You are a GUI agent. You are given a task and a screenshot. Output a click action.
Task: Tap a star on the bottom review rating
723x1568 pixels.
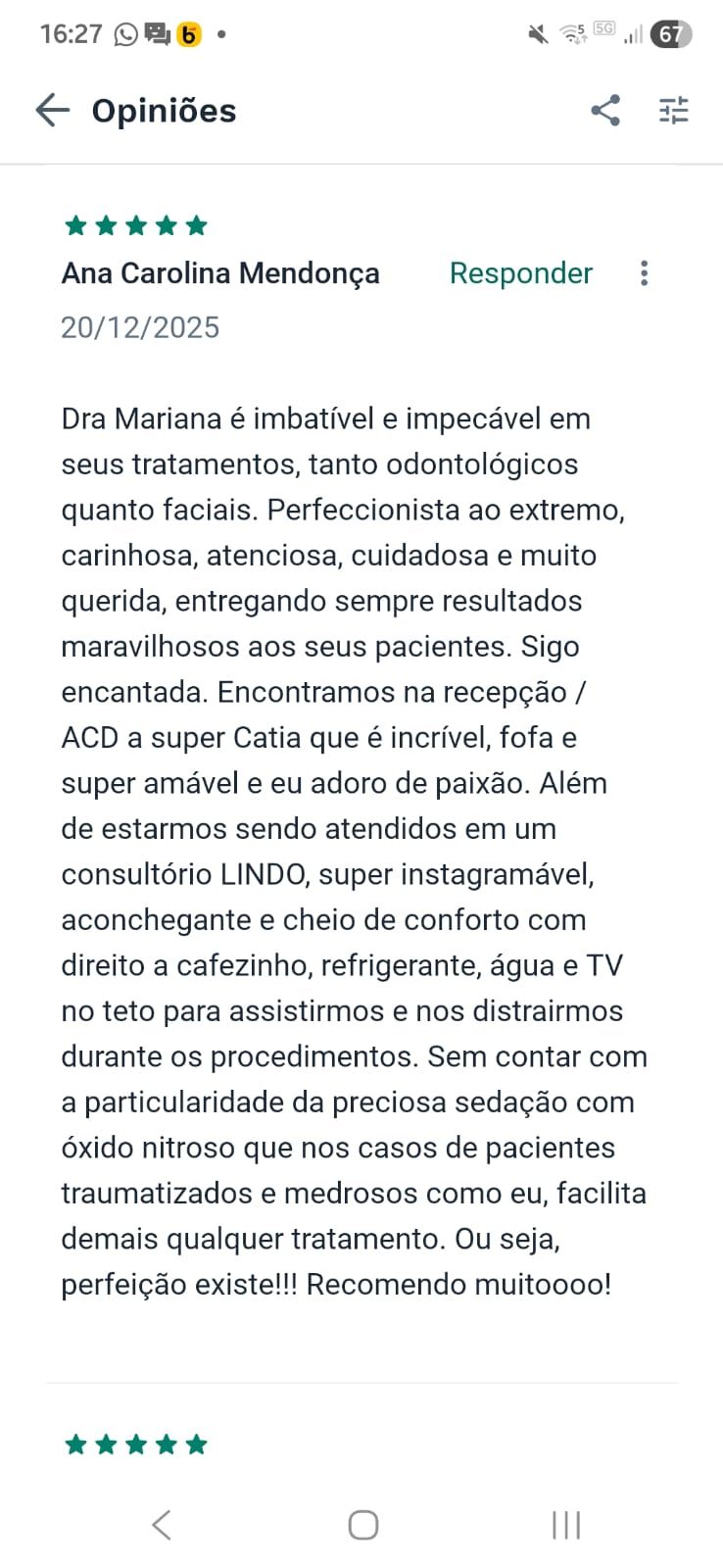[x=136, y=1443]
